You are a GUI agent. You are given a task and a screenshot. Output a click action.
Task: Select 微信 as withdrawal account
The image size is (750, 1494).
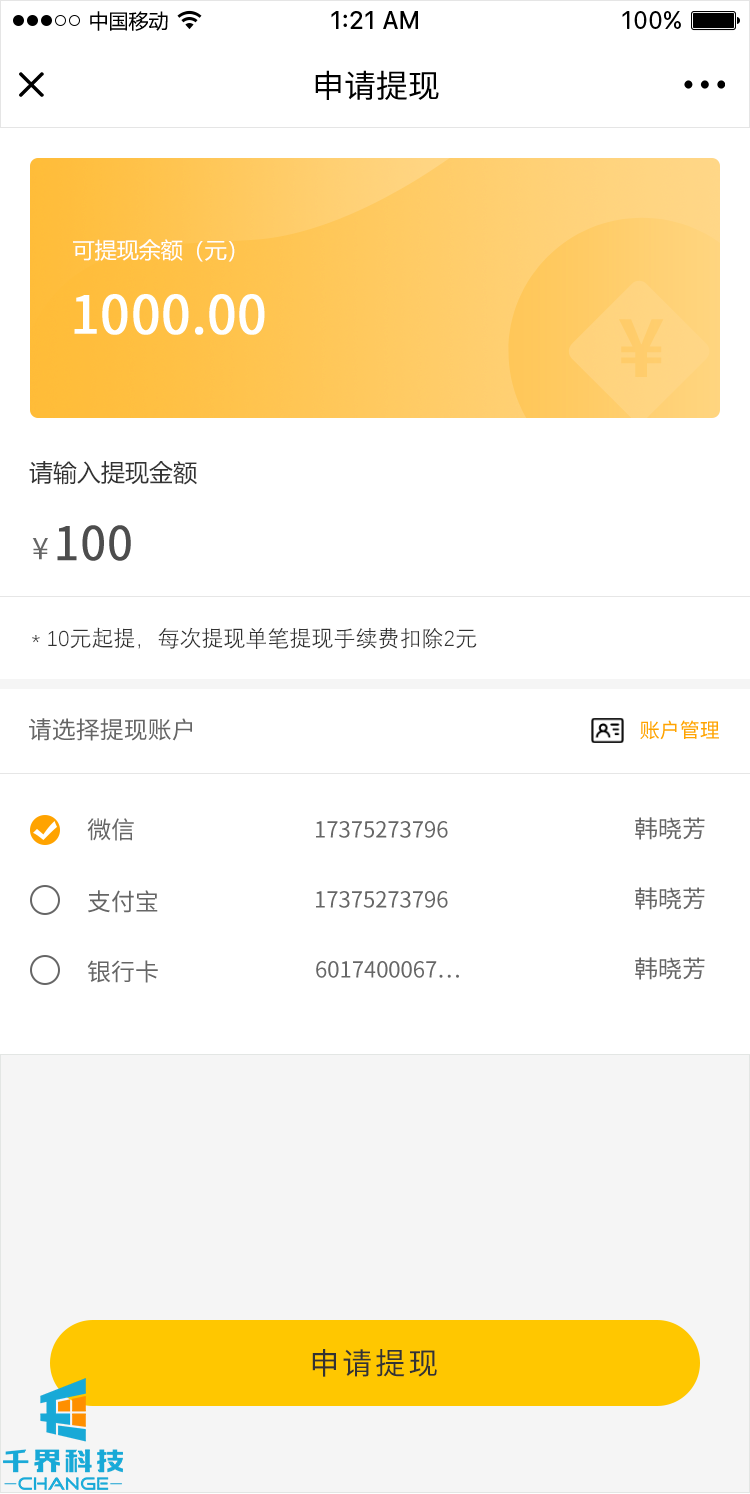(x=45, y=830)
